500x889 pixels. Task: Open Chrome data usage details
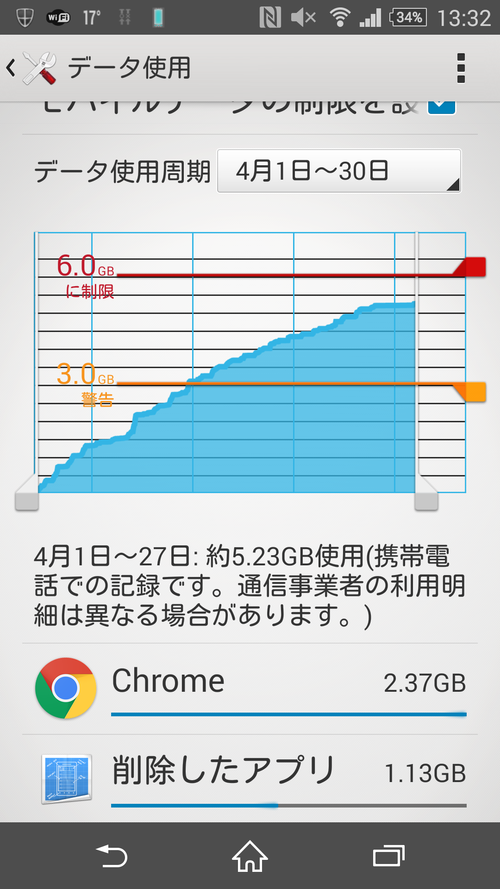pyautogui.click(x=250, y=689)
